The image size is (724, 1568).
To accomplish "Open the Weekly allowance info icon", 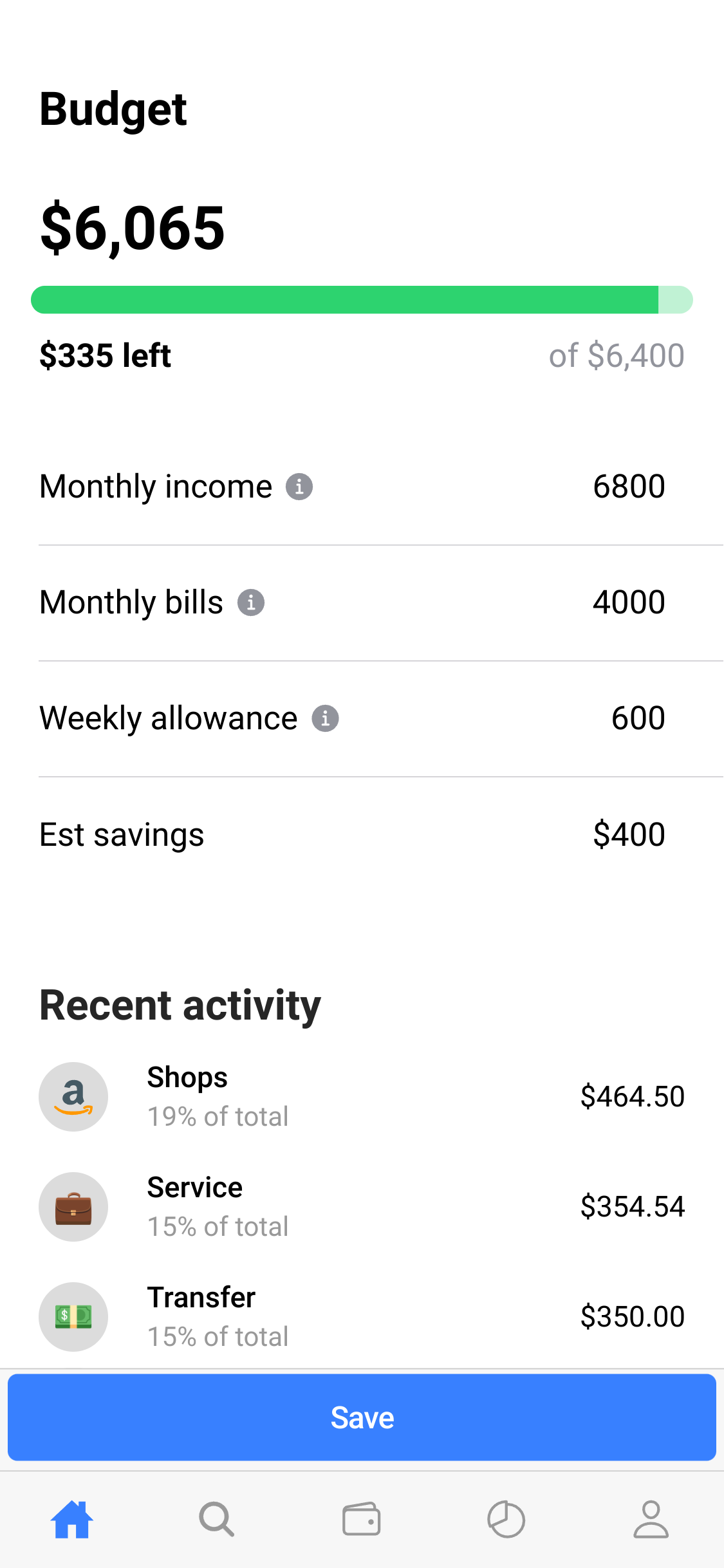I will [326, 718].
